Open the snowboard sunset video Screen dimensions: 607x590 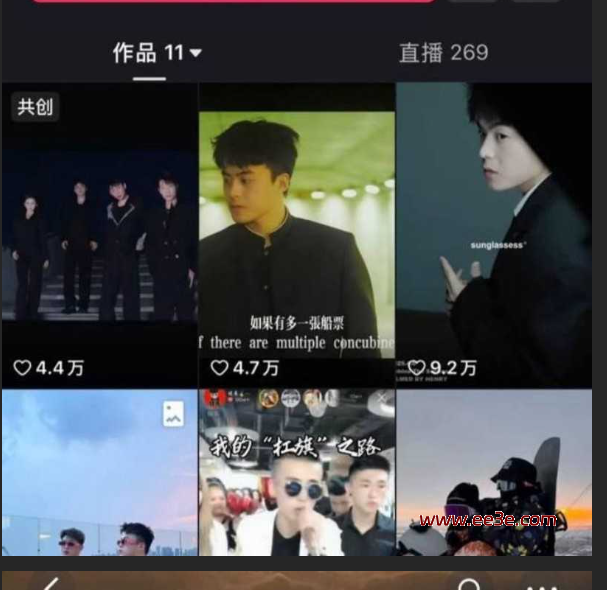494,473
